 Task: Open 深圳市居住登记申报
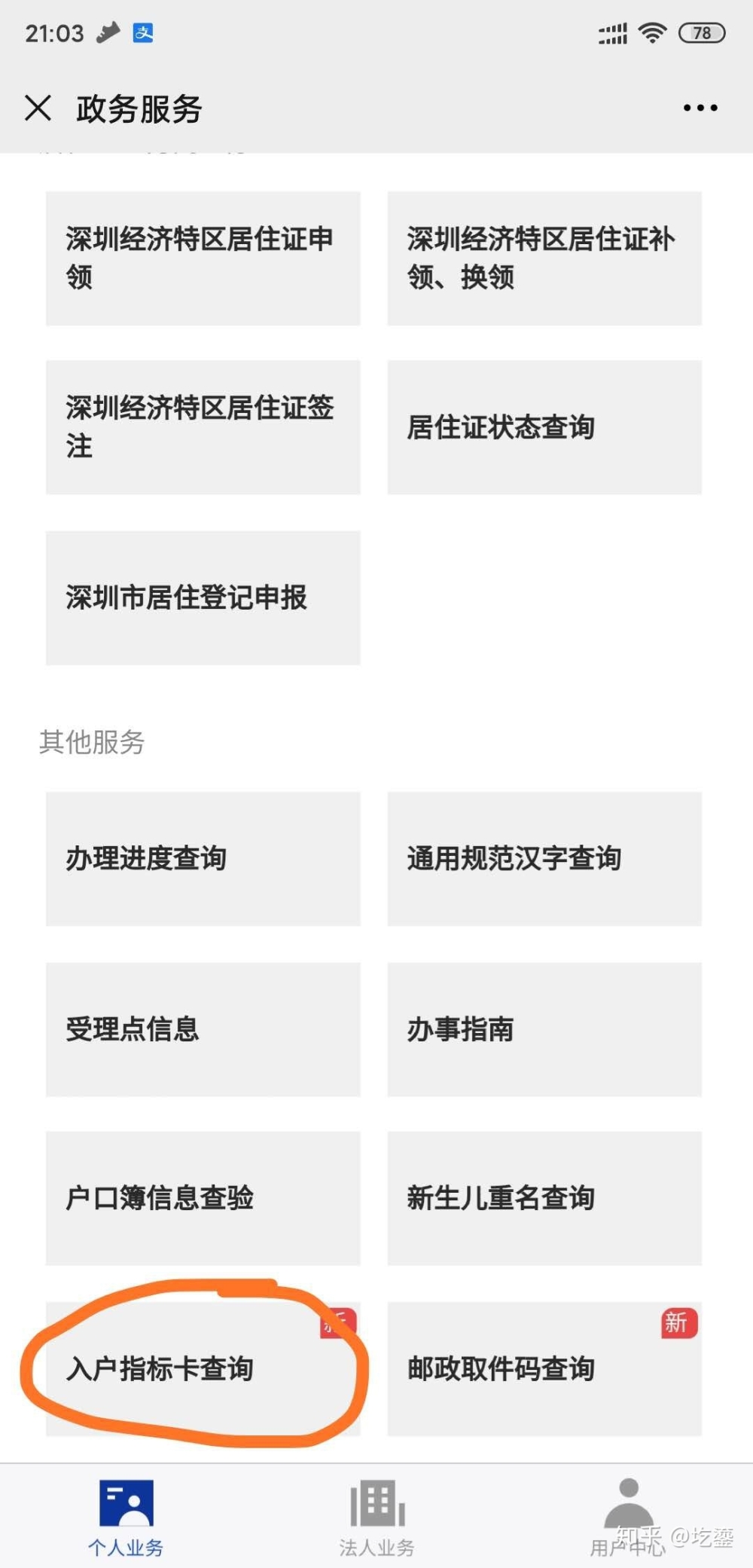203,598
